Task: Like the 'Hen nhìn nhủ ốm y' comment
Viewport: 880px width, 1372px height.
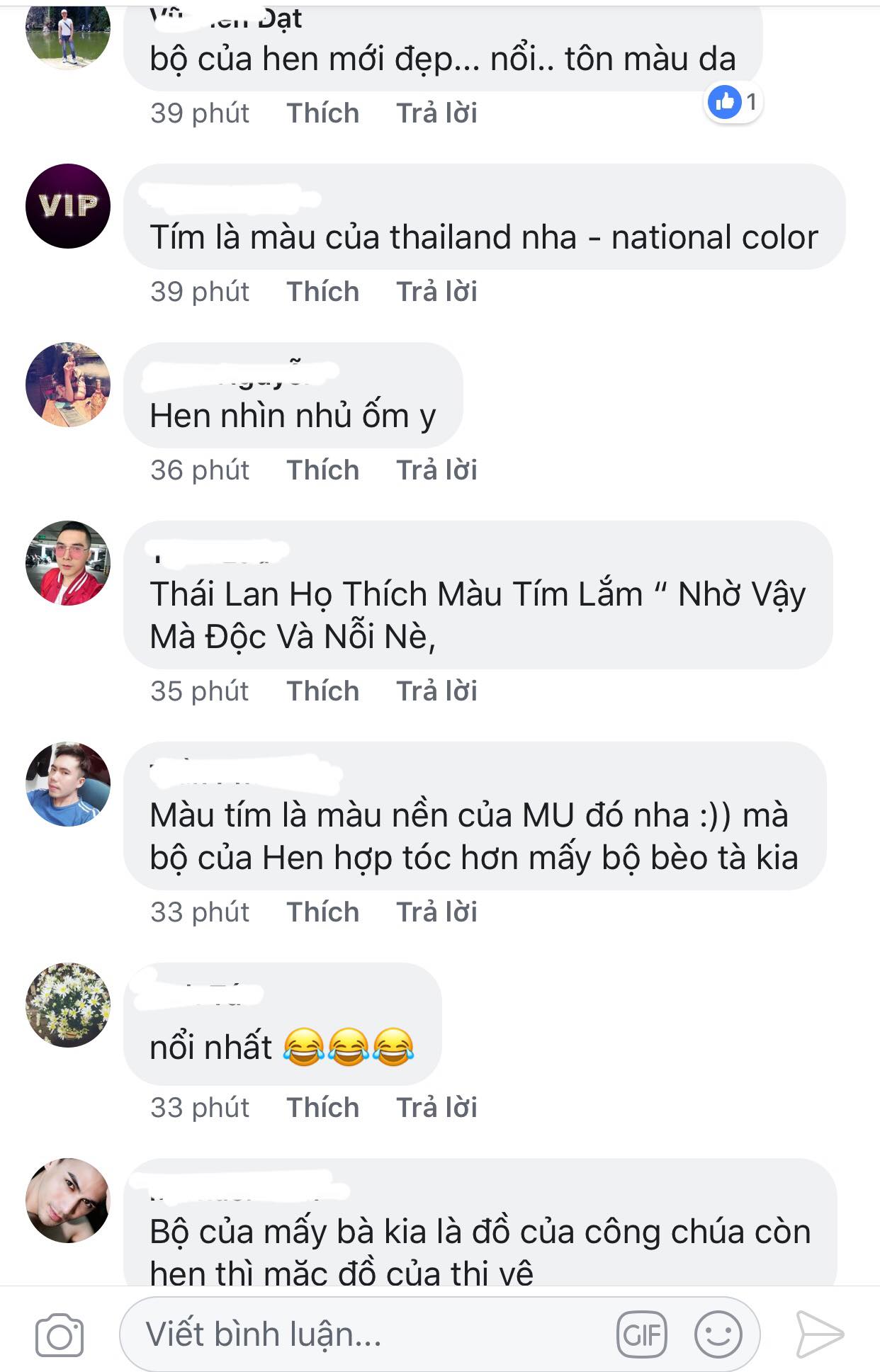Action: [x=323, y=470]
